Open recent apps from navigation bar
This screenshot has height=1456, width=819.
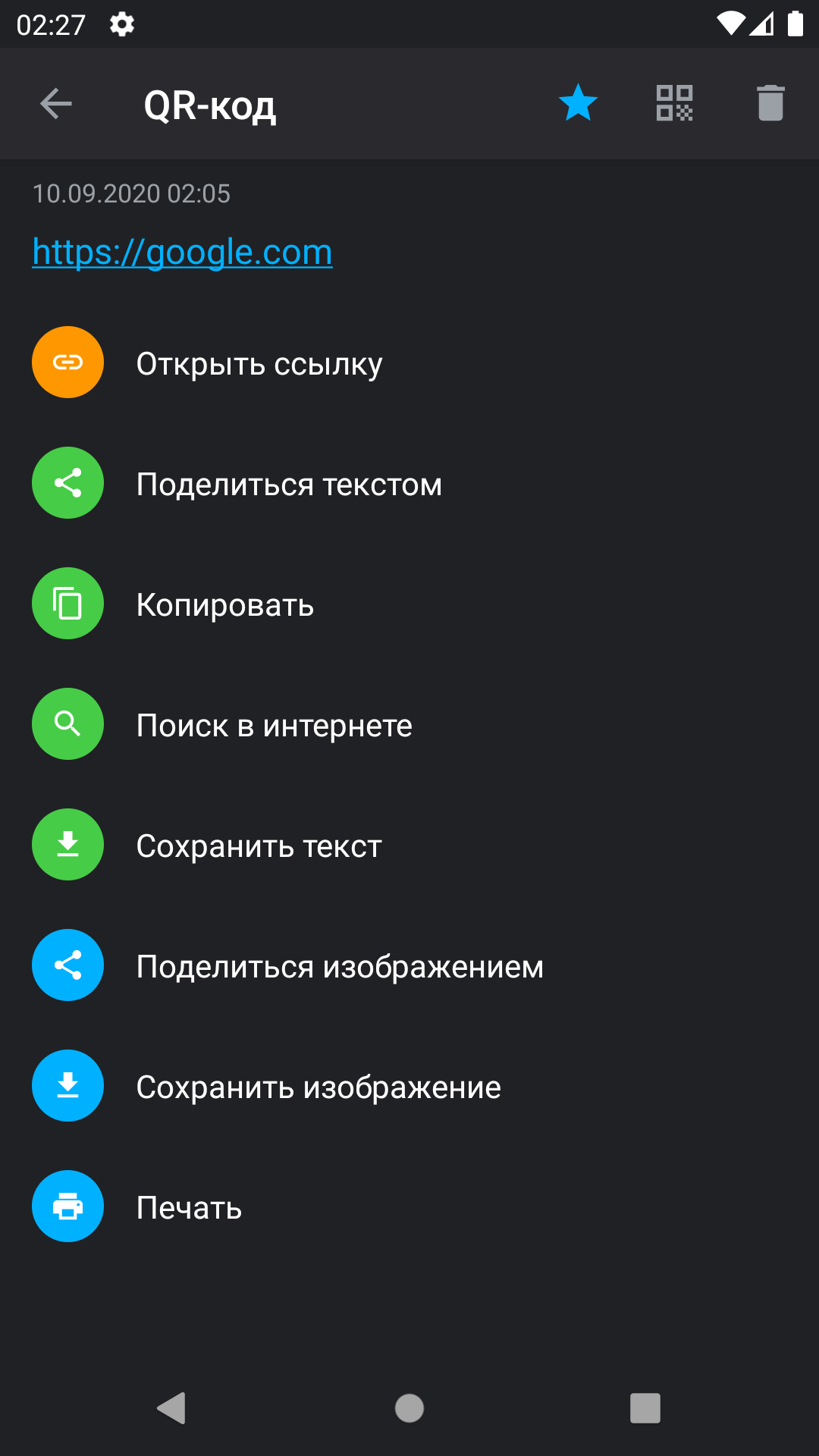click(645, 1408)
